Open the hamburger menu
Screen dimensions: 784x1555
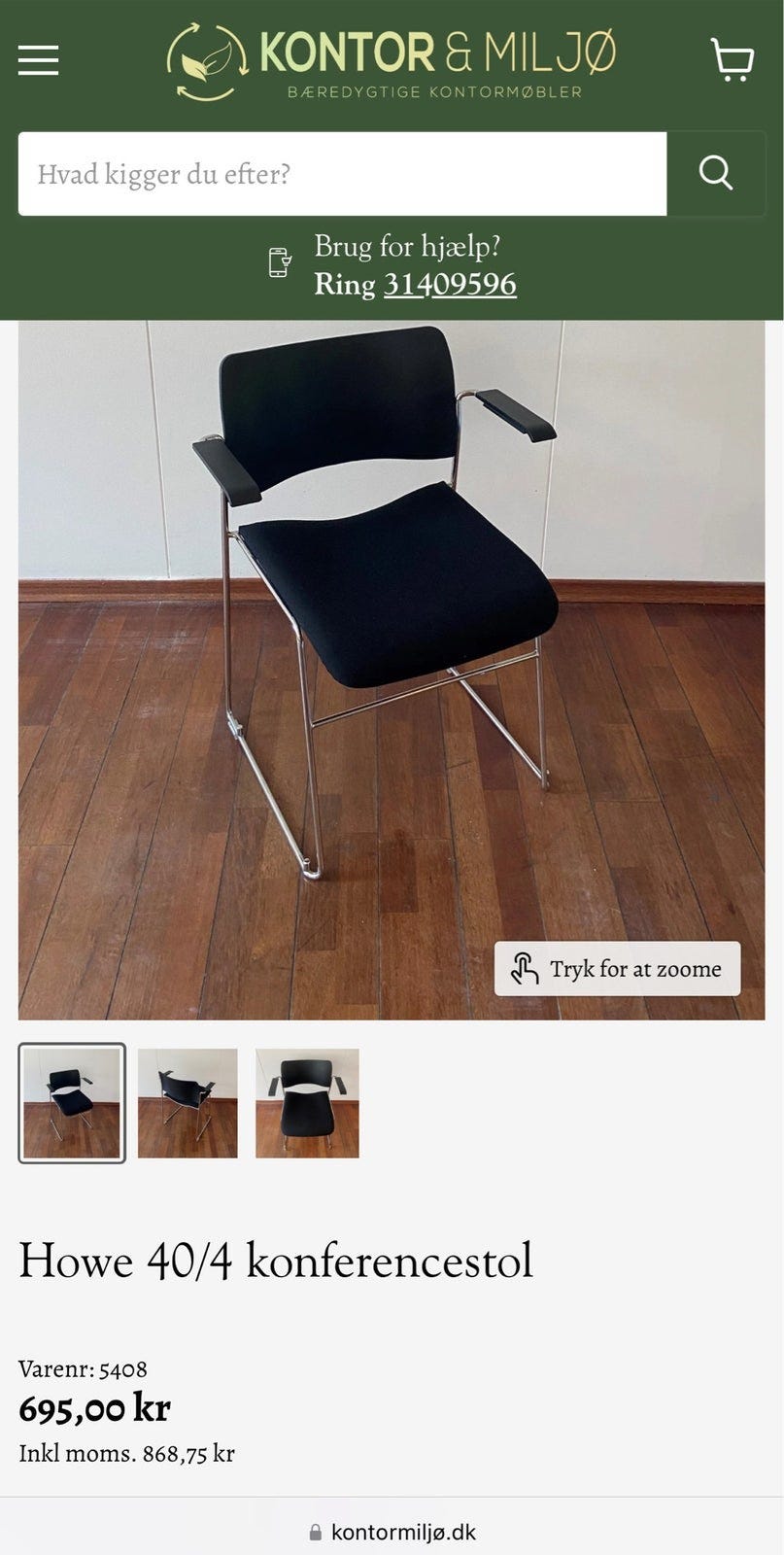(x=39, y=60)
